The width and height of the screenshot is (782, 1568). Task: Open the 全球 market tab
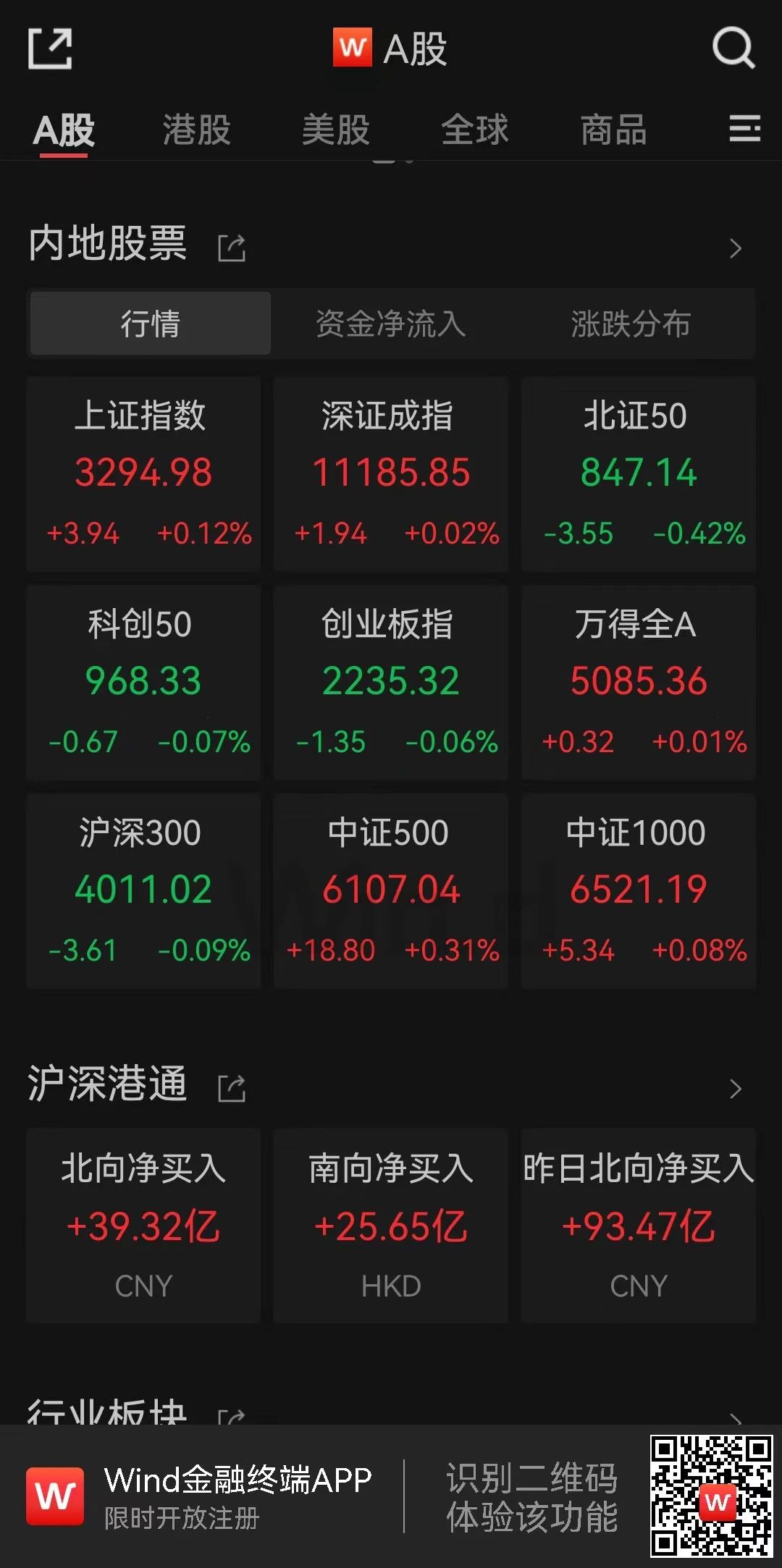[474, 130]
